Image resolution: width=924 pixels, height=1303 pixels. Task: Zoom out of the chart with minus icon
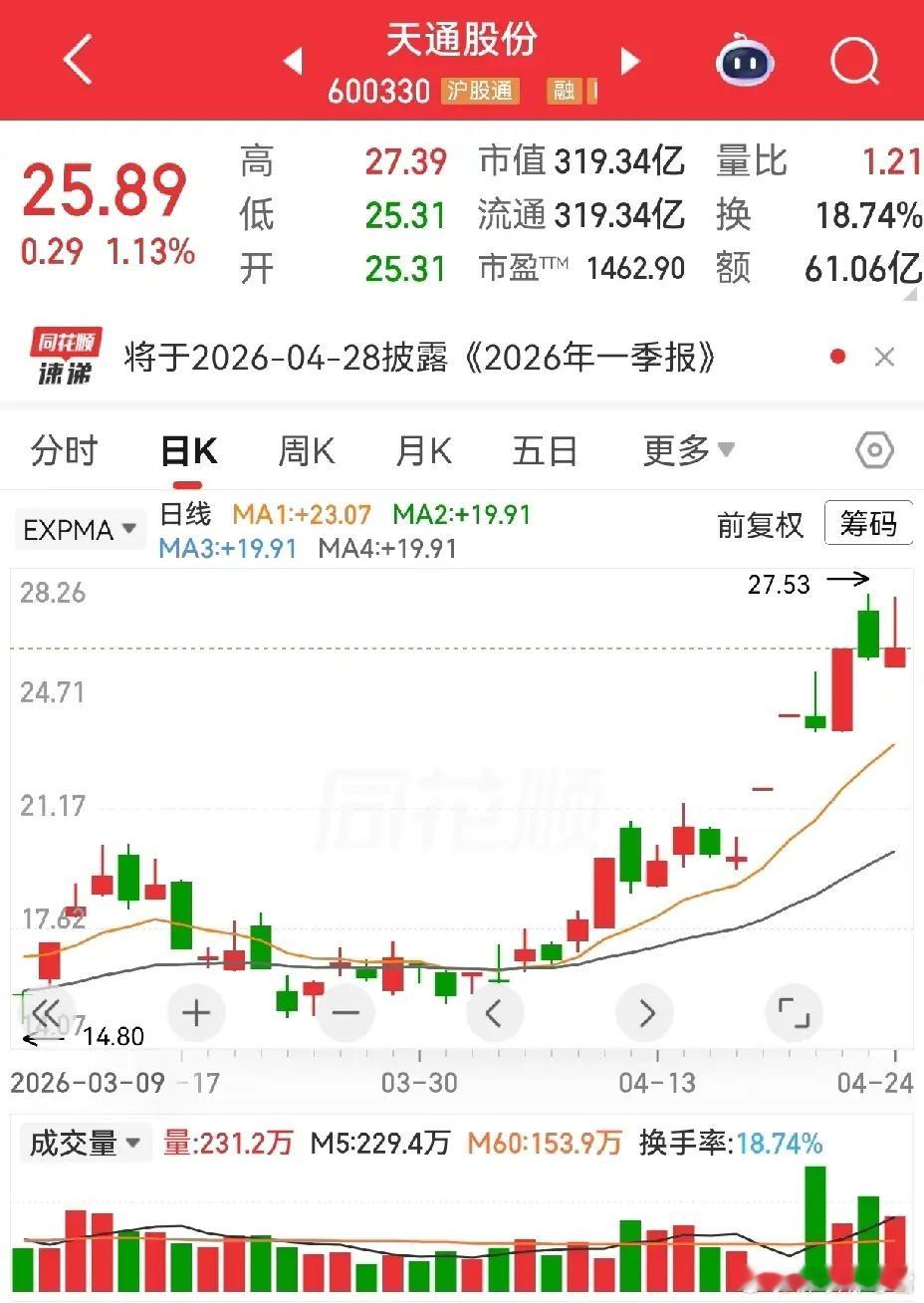[x=345, y=1012]
